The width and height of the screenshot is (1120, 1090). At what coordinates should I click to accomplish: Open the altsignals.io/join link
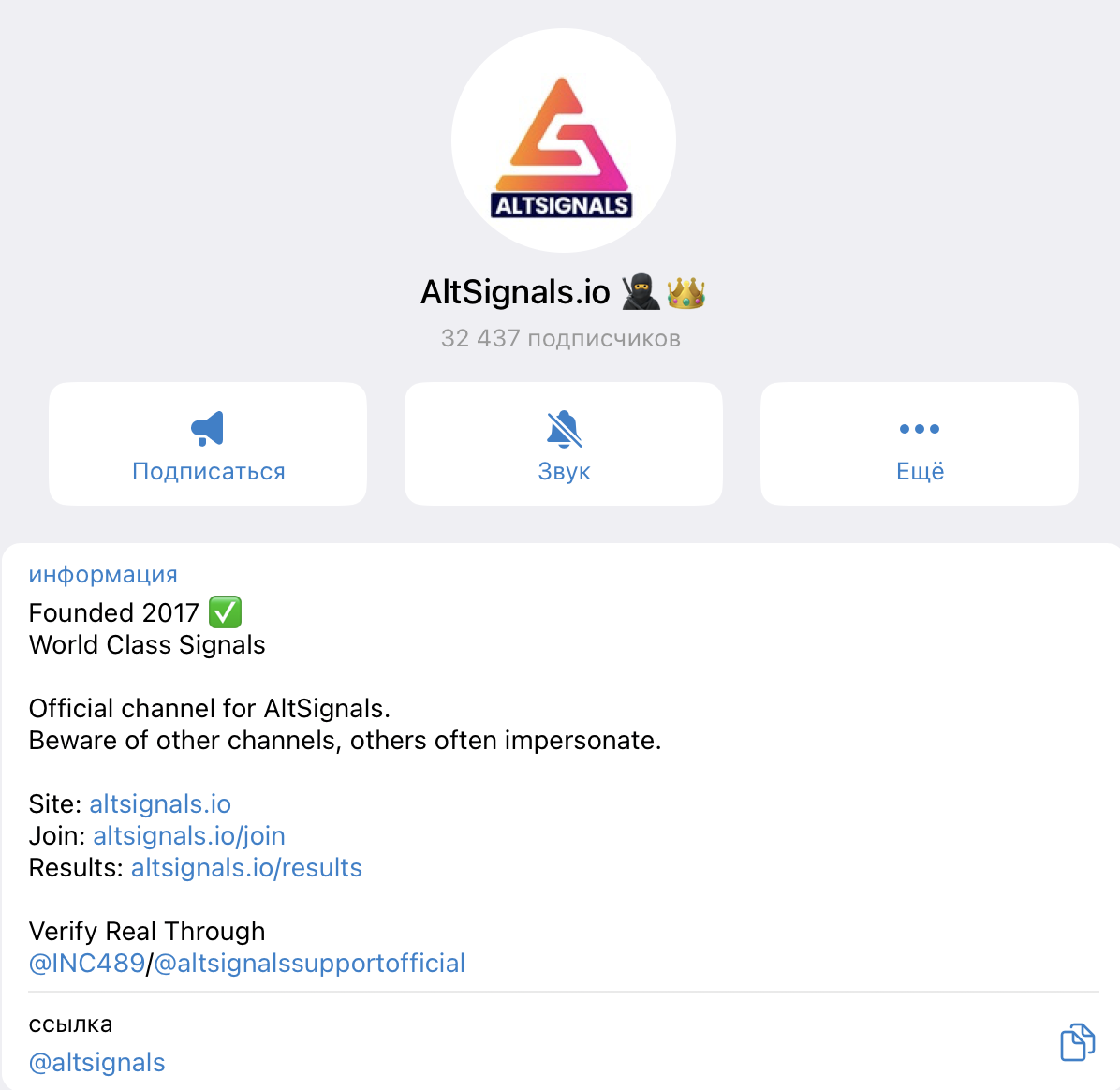pos(189,836)
